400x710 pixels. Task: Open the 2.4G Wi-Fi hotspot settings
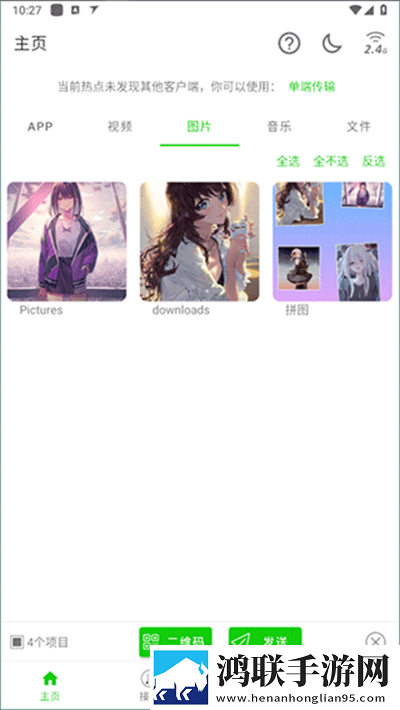[376, 43]
